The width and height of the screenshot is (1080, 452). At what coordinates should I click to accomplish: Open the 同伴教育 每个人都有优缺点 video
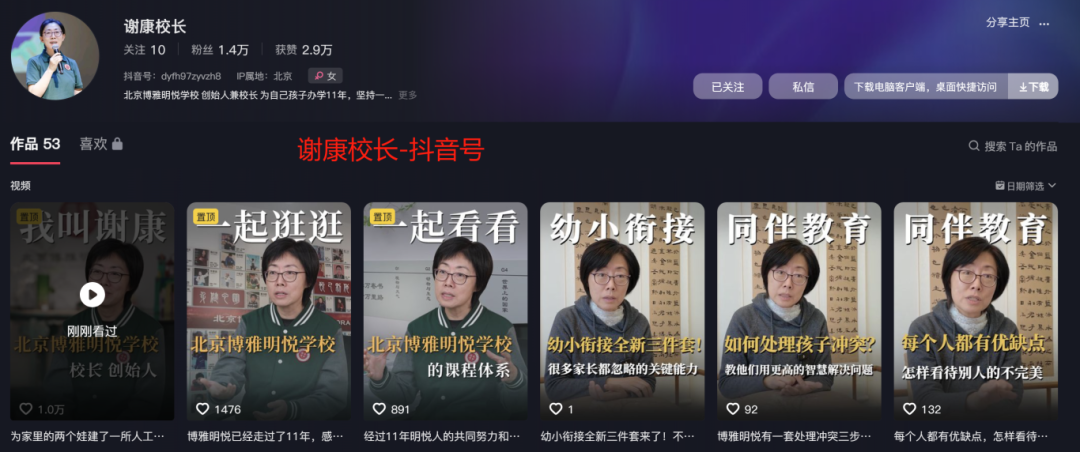tap(975, 310)
